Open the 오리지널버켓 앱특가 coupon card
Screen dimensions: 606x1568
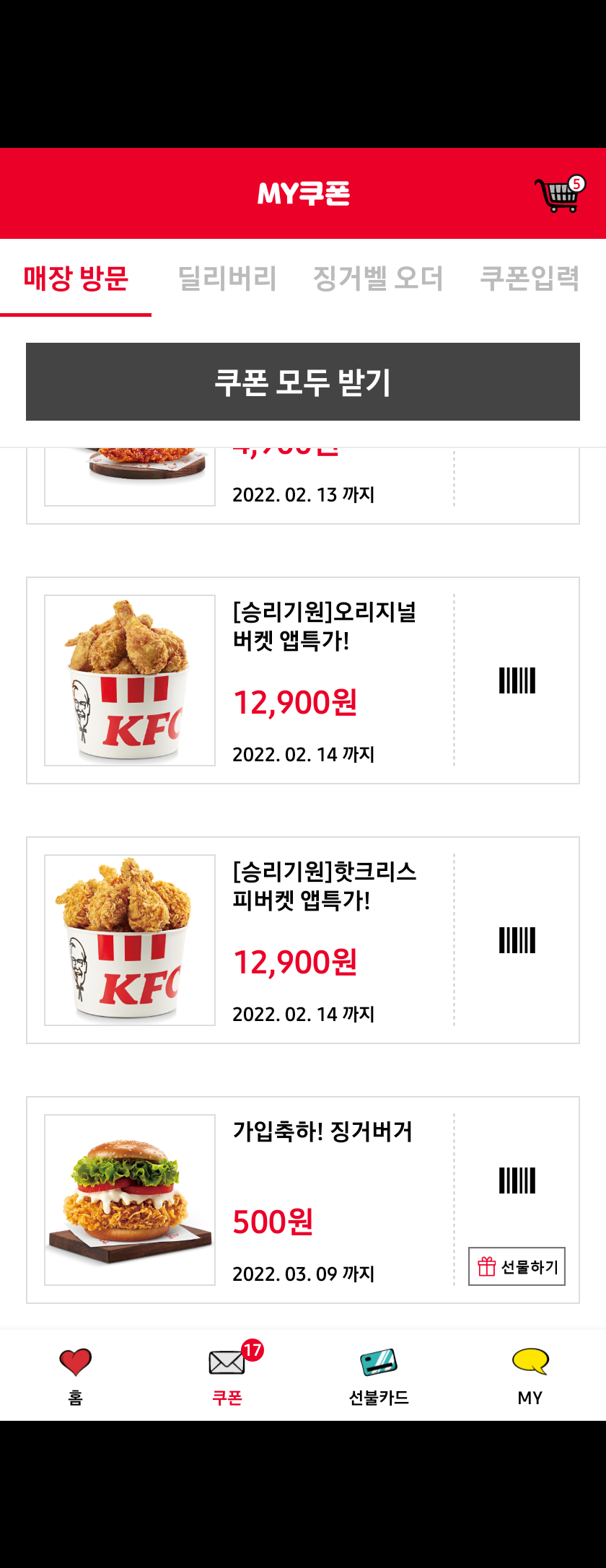[325, 680]
